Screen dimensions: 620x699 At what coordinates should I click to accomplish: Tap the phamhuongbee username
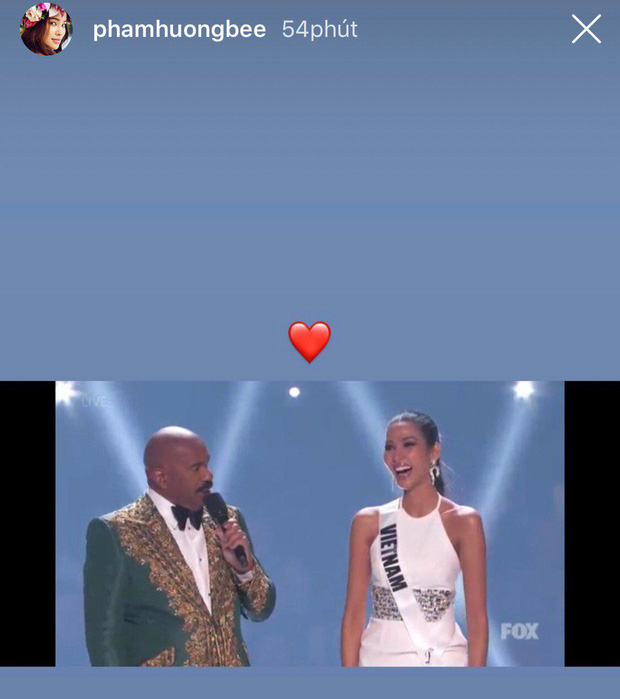pos(179,29)
